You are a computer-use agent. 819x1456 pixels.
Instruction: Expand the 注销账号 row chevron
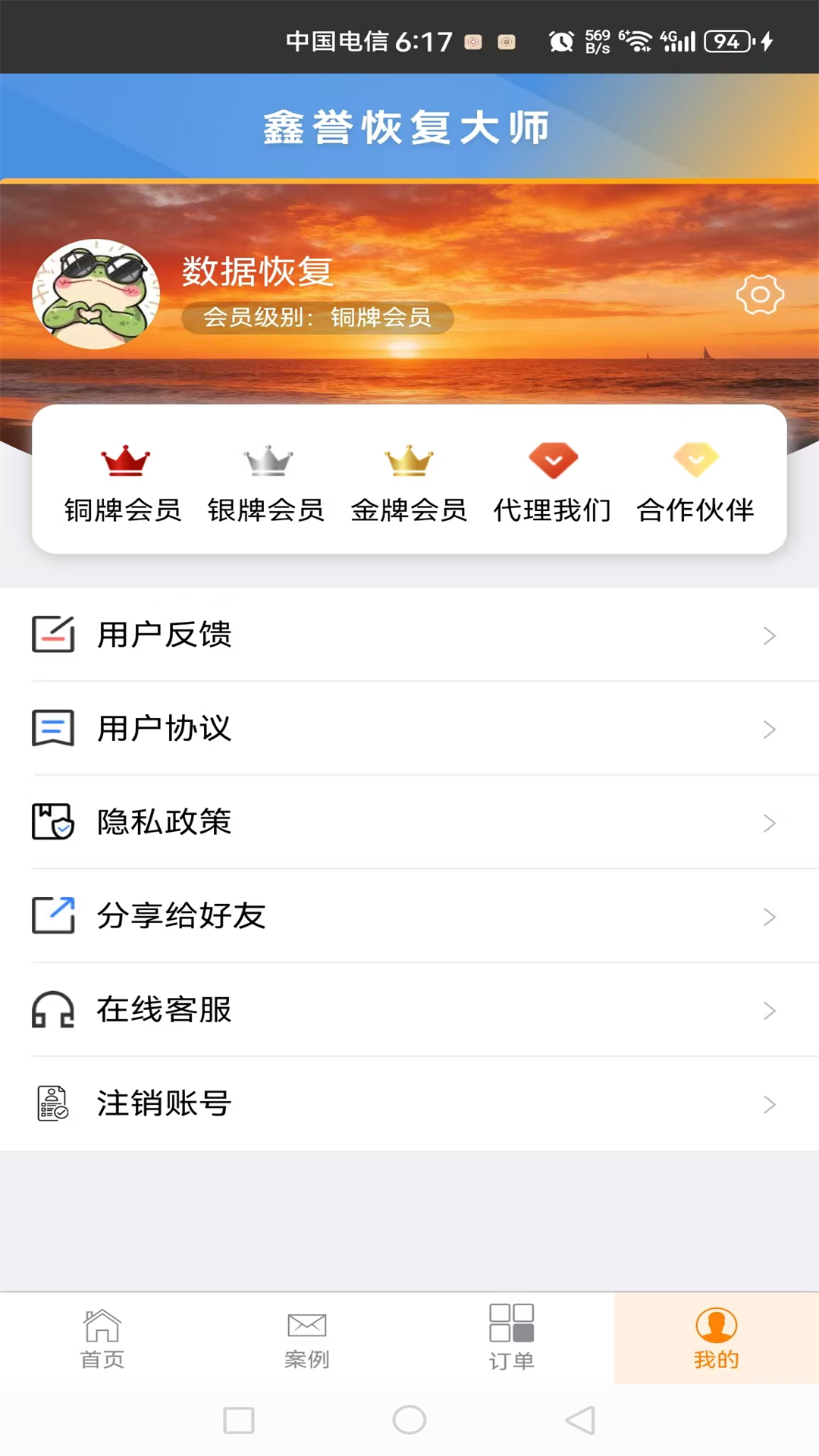[x=770, y=1104]
